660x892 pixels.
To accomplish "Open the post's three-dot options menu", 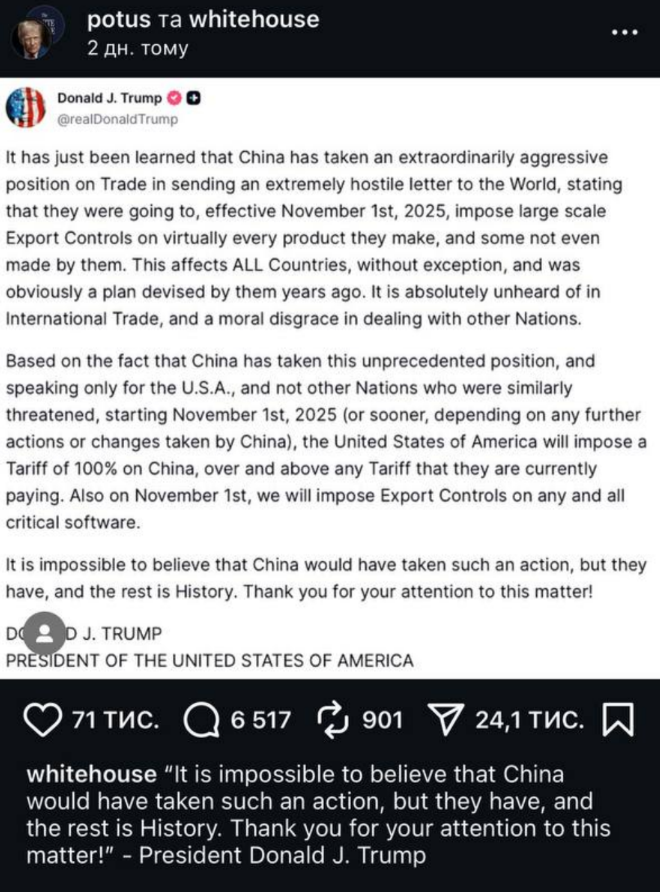I will pos(624,32).
